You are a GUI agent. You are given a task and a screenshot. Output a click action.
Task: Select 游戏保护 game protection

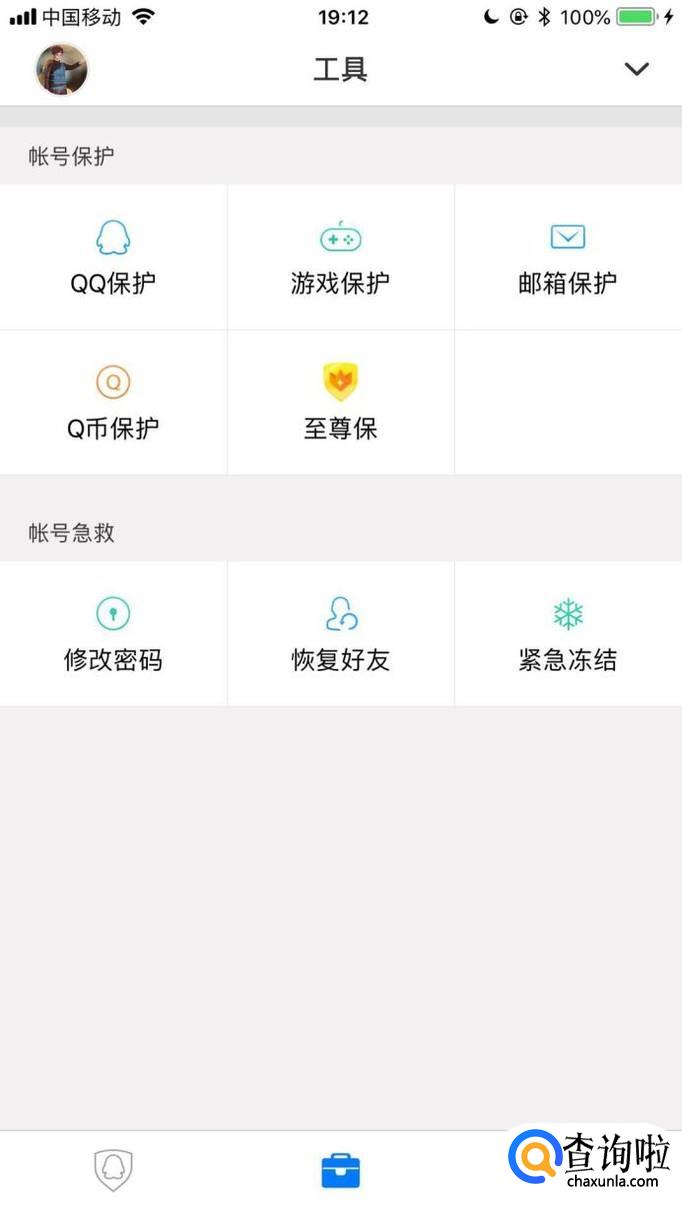[340, 258]
